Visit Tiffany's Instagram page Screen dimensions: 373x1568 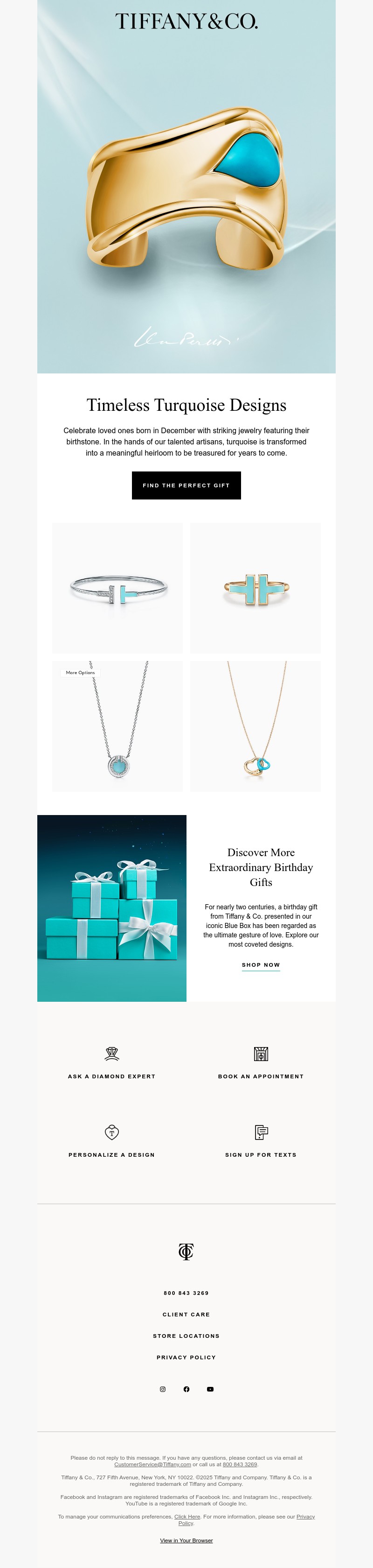pyautogui.click(x=163, y=1389)
